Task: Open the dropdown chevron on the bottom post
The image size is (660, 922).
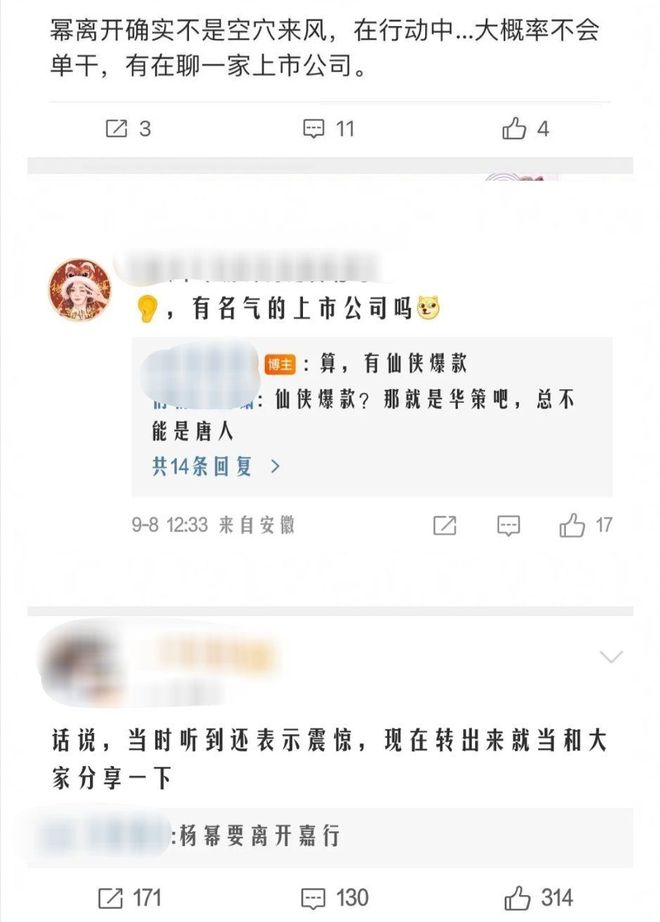Action: [x=609, y=656]
